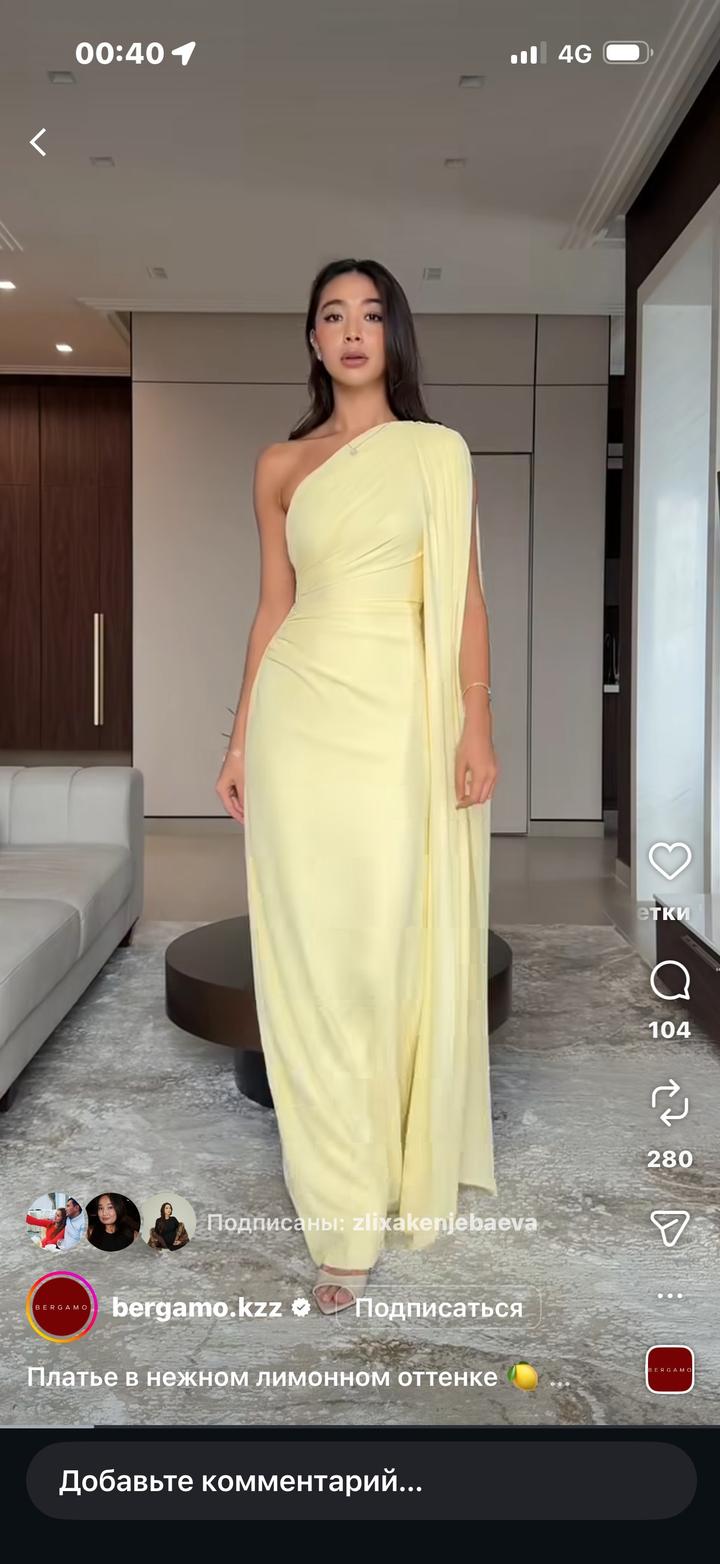Screen dimensions: 720x1564
Task: Tap the Добавьте комментарий field
Action: click(360, 1481)
